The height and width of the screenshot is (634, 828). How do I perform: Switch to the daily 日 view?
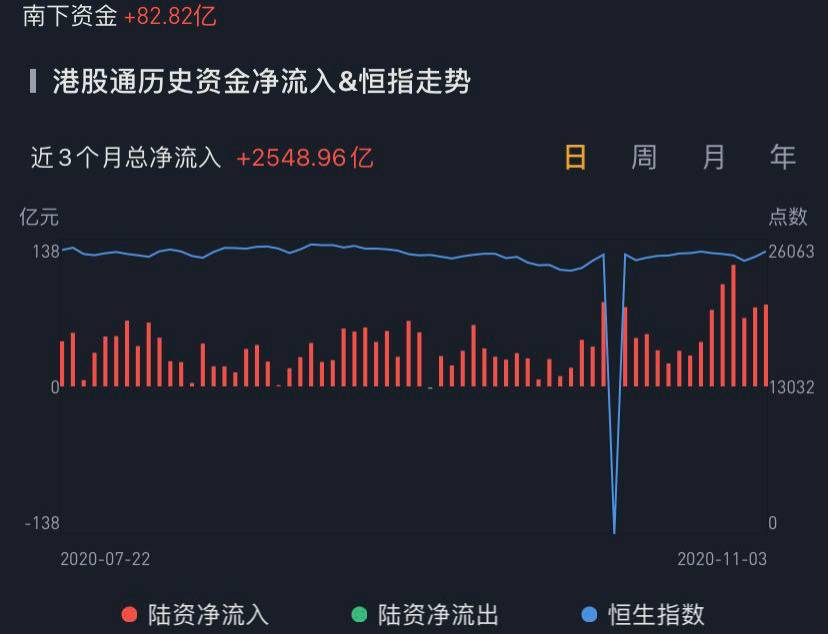575,157
